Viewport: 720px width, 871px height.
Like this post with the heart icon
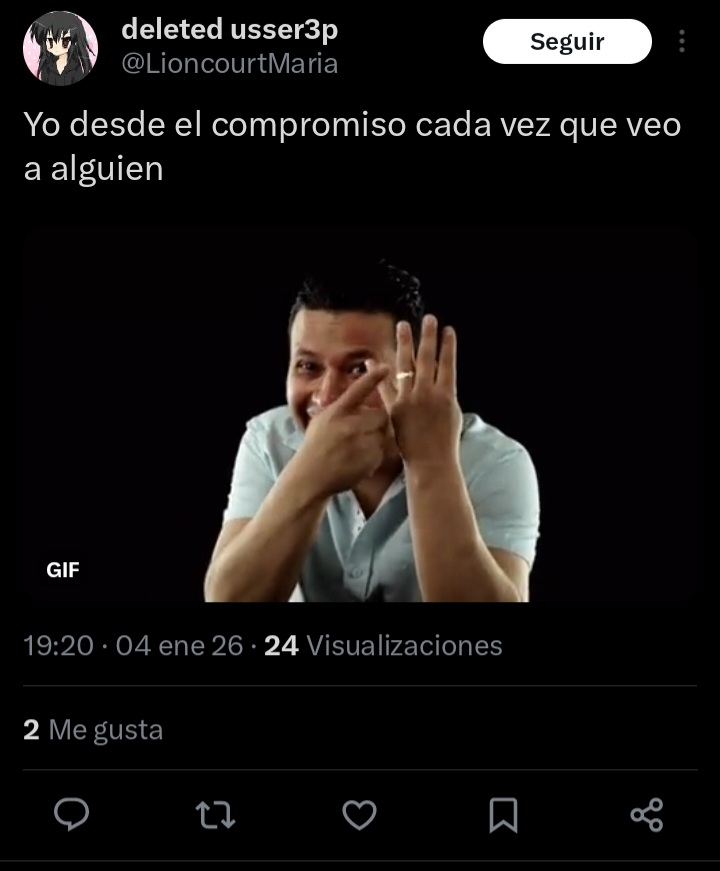(x=360, y=815)
